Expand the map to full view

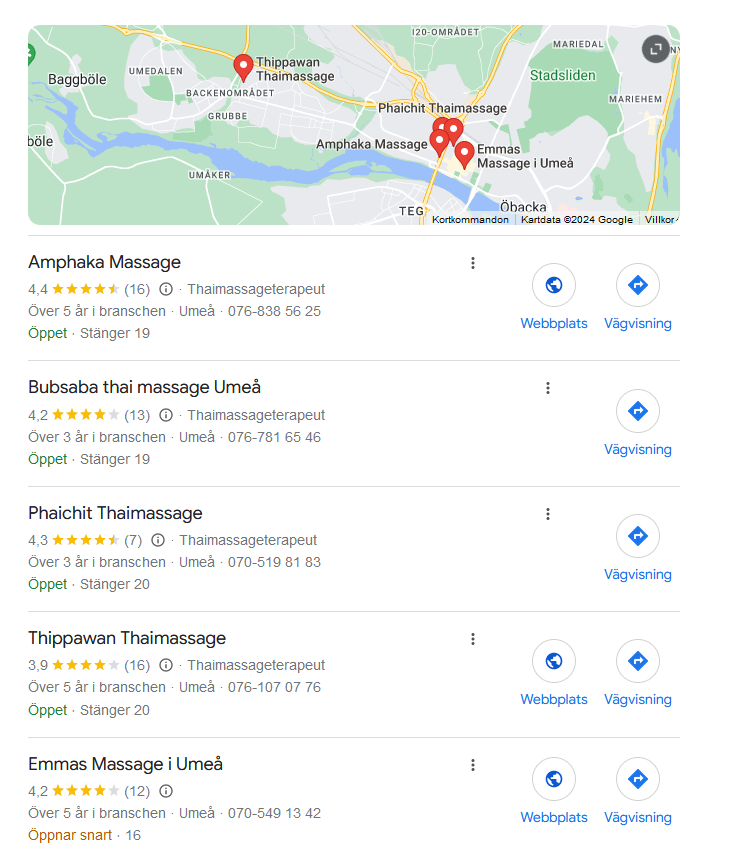click(655, 49)
